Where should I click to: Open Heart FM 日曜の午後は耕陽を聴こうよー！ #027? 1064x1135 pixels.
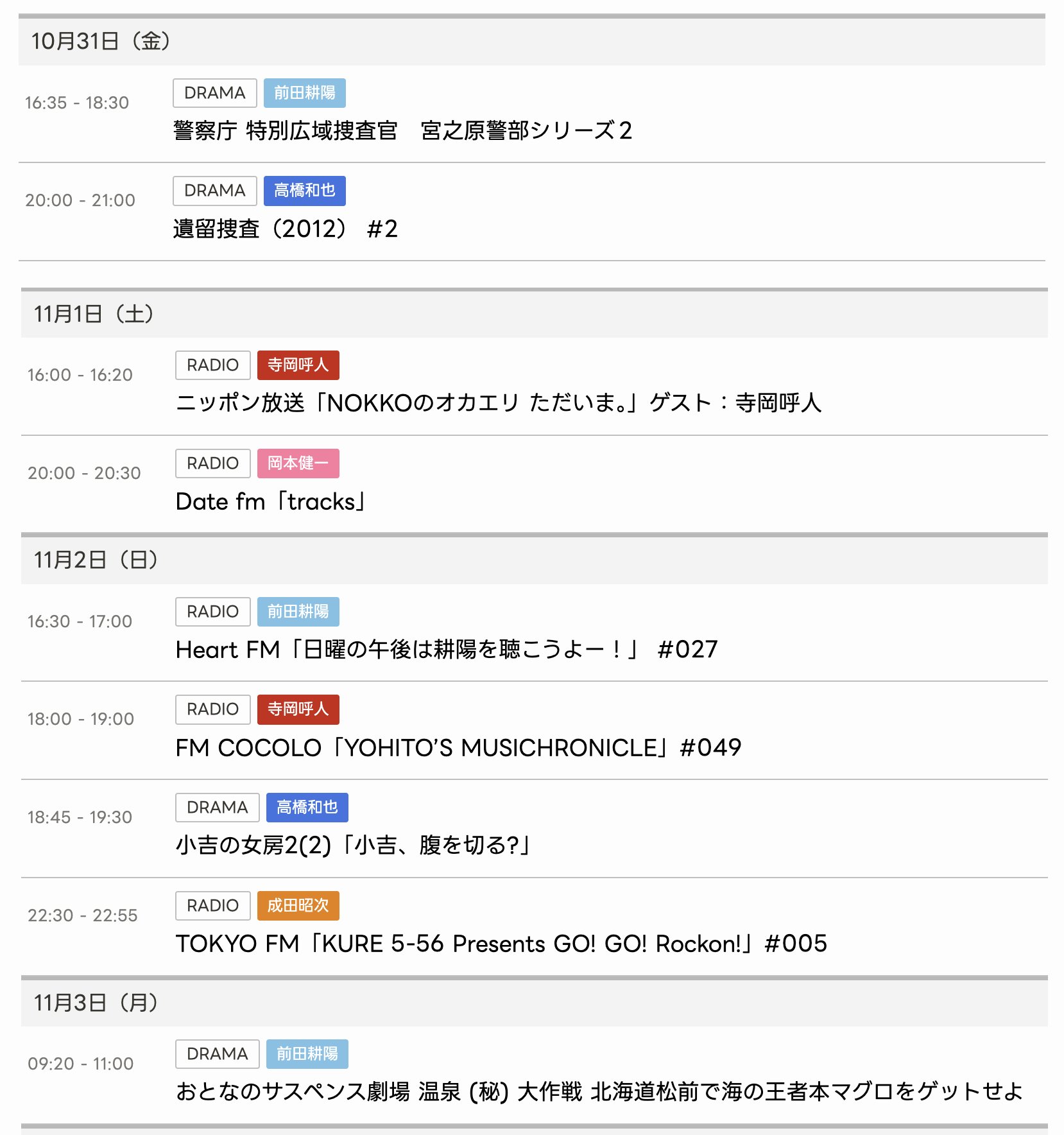[446, 650]
